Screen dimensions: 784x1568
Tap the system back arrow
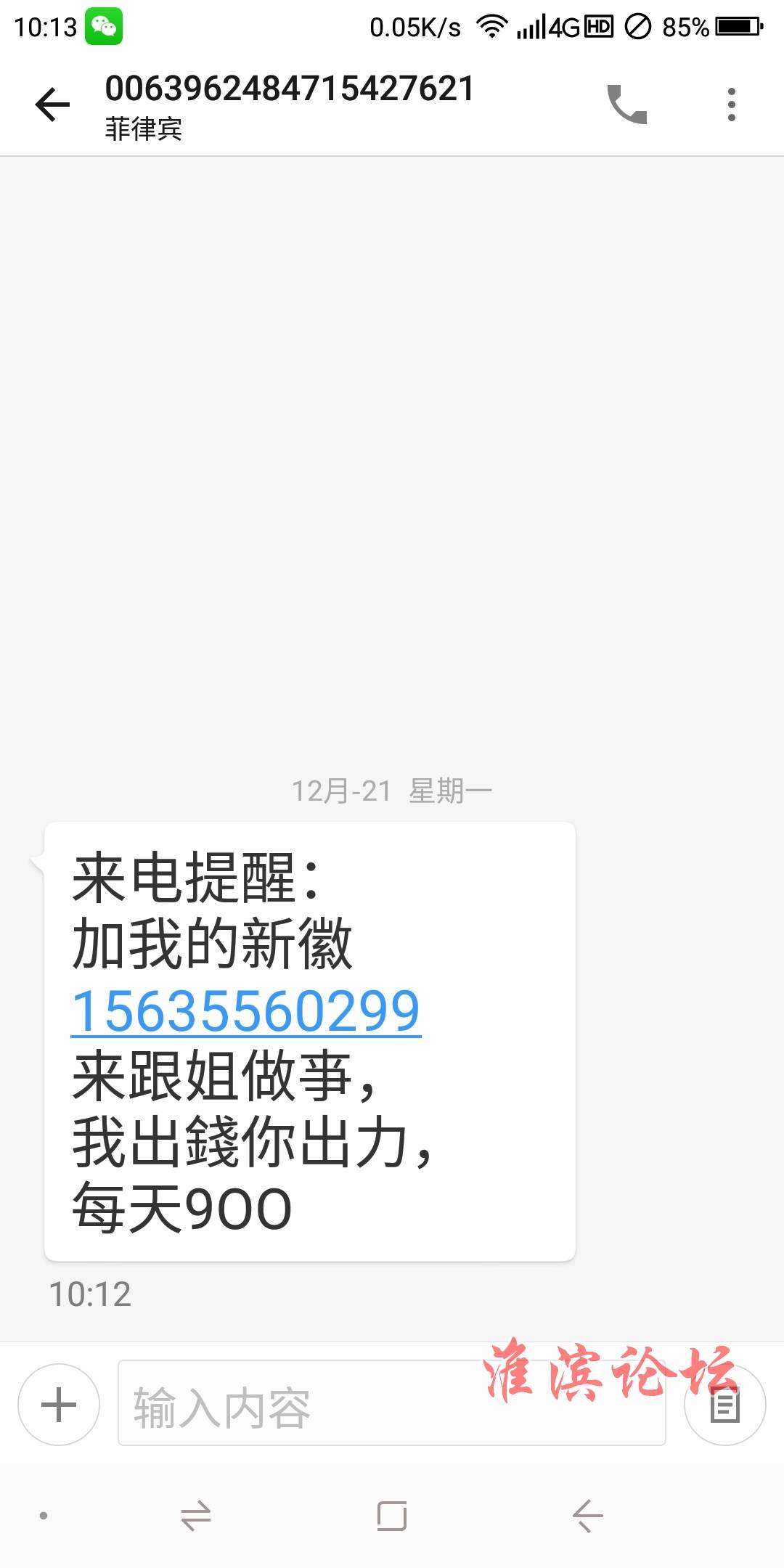[x=588, y=1516]
